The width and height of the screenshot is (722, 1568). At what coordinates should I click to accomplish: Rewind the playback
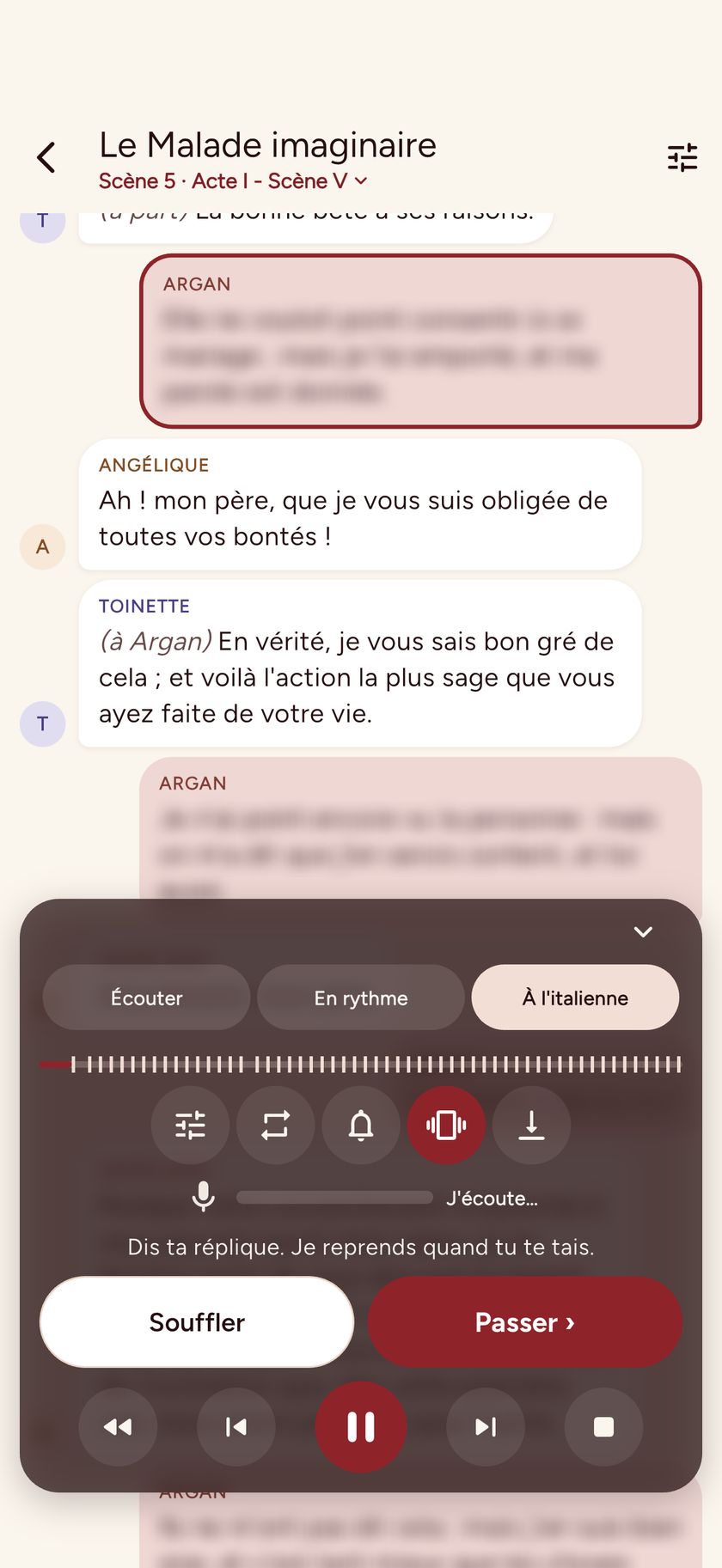tap(118, 1427)
